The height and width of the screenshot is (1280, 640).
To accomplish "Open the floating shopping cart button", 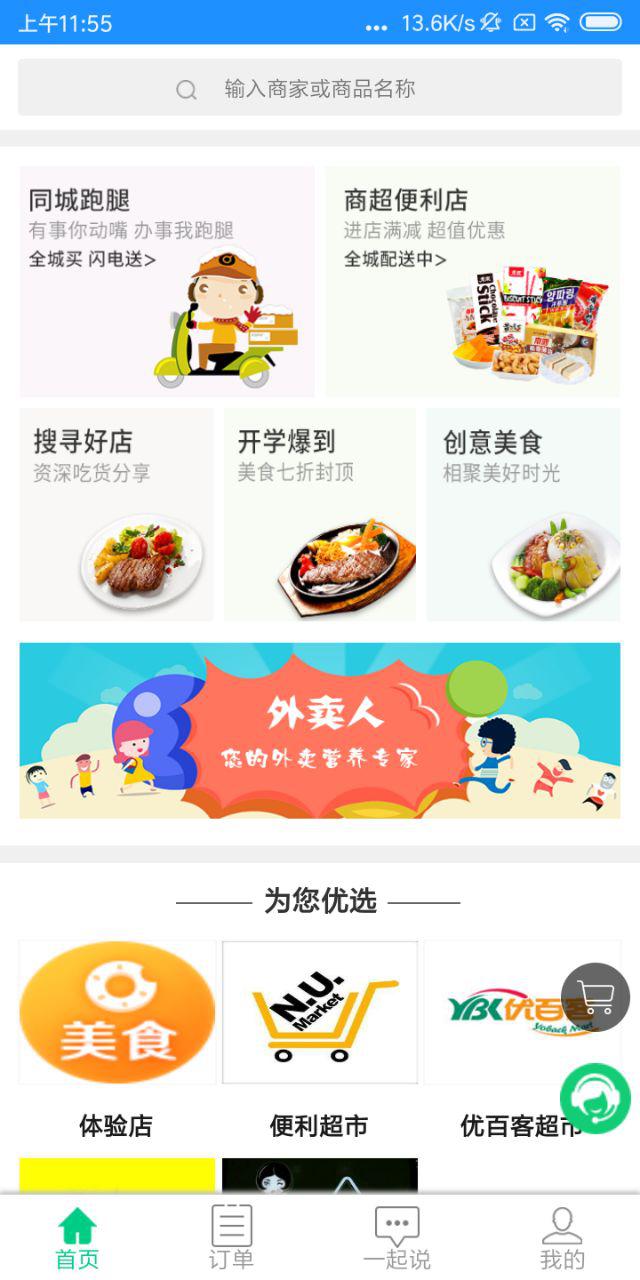I will pyautogui.click(x=595, y=997).
